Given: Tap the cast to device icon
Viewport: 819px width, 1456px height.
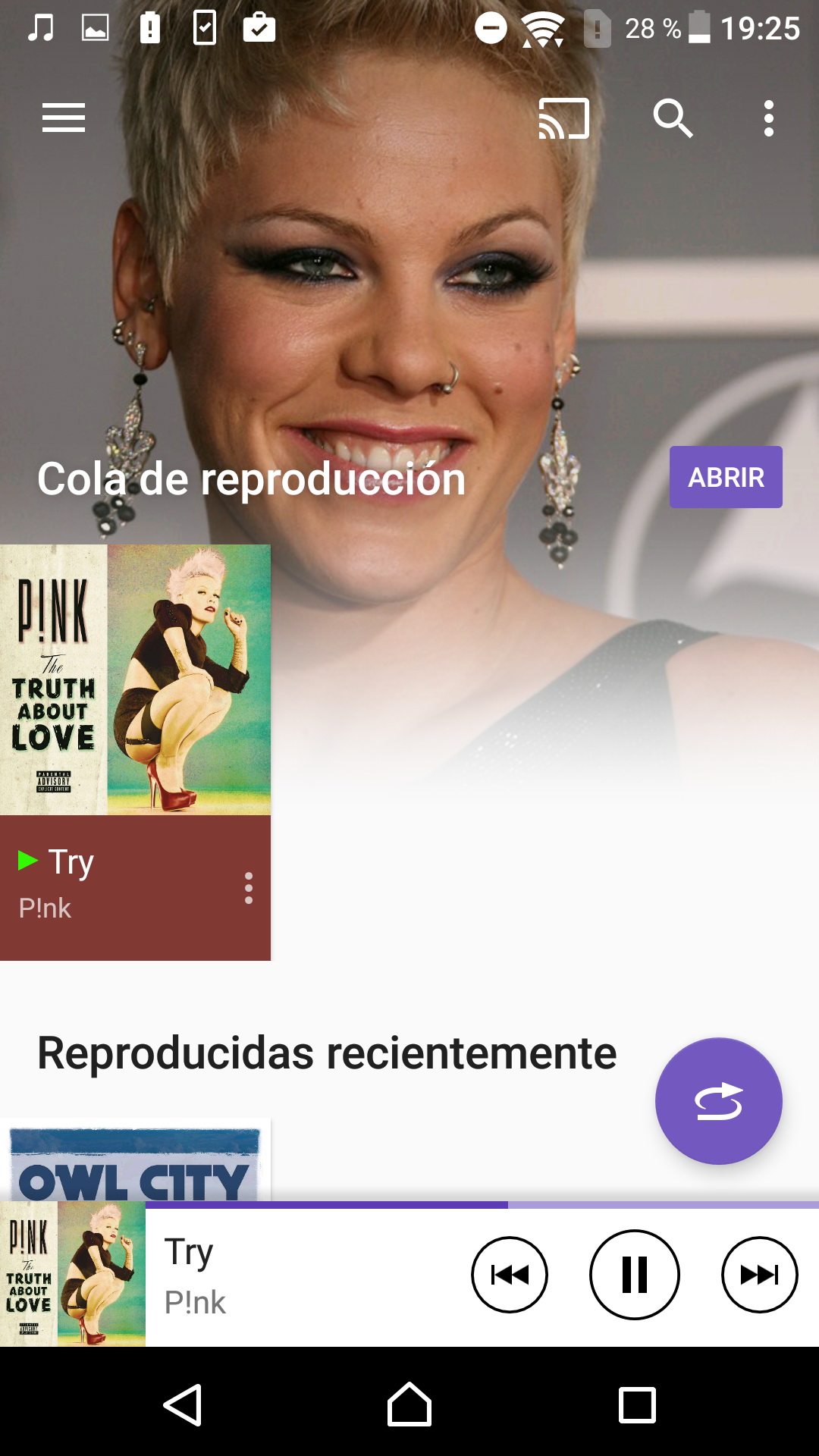Looking at the screenshot, I should click(563, 119).
